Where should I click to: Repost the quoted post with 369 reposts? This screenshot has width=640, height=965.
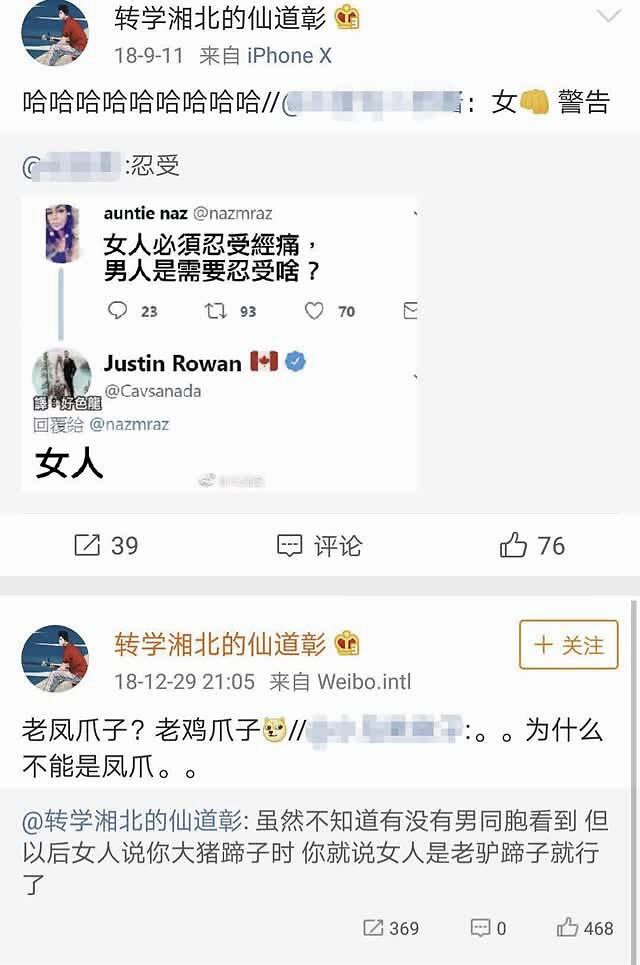tap(390, 928)
